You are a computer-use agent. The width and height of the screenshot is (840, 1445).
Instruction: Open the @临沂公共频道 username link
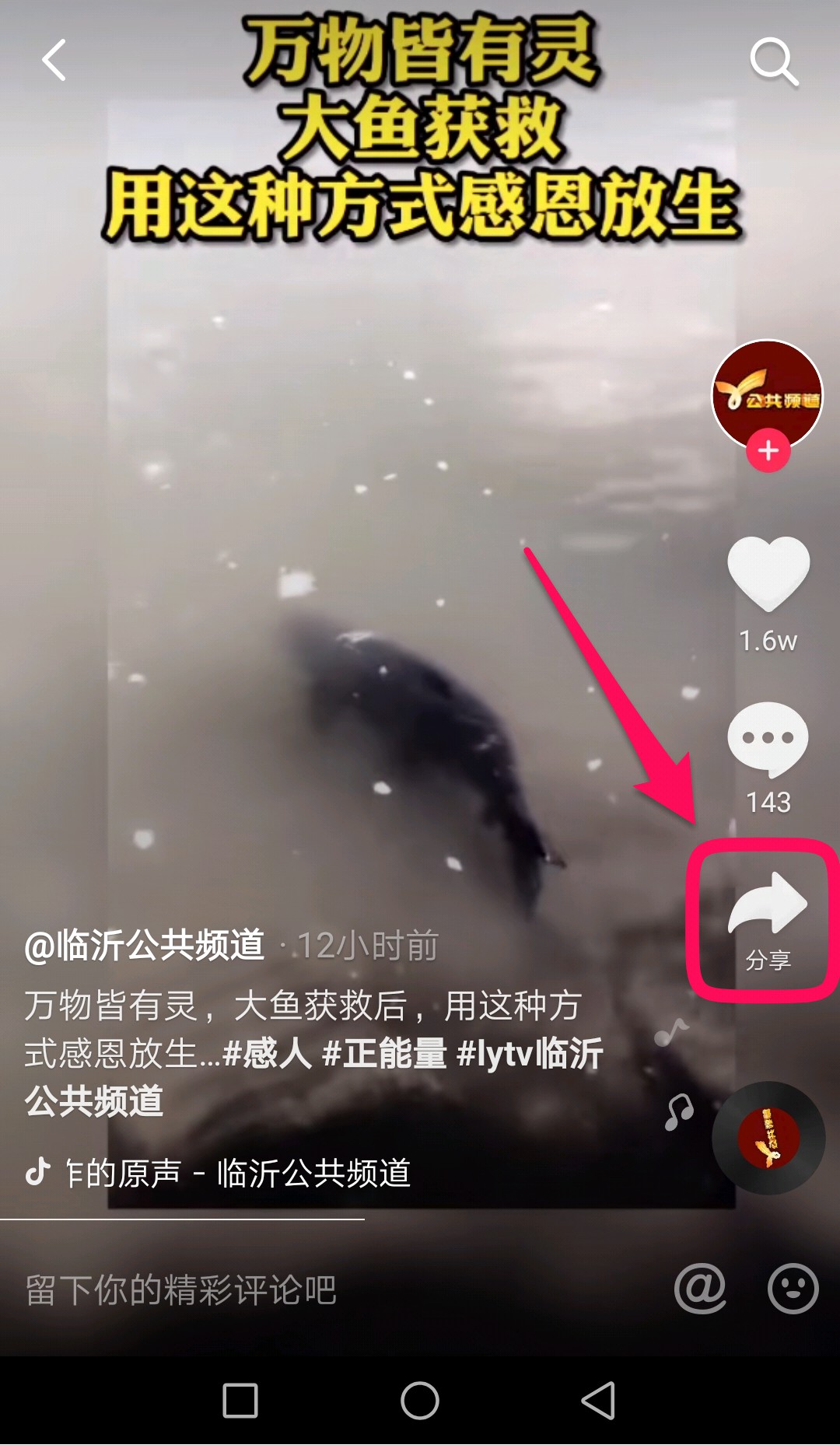click(145, 946)
